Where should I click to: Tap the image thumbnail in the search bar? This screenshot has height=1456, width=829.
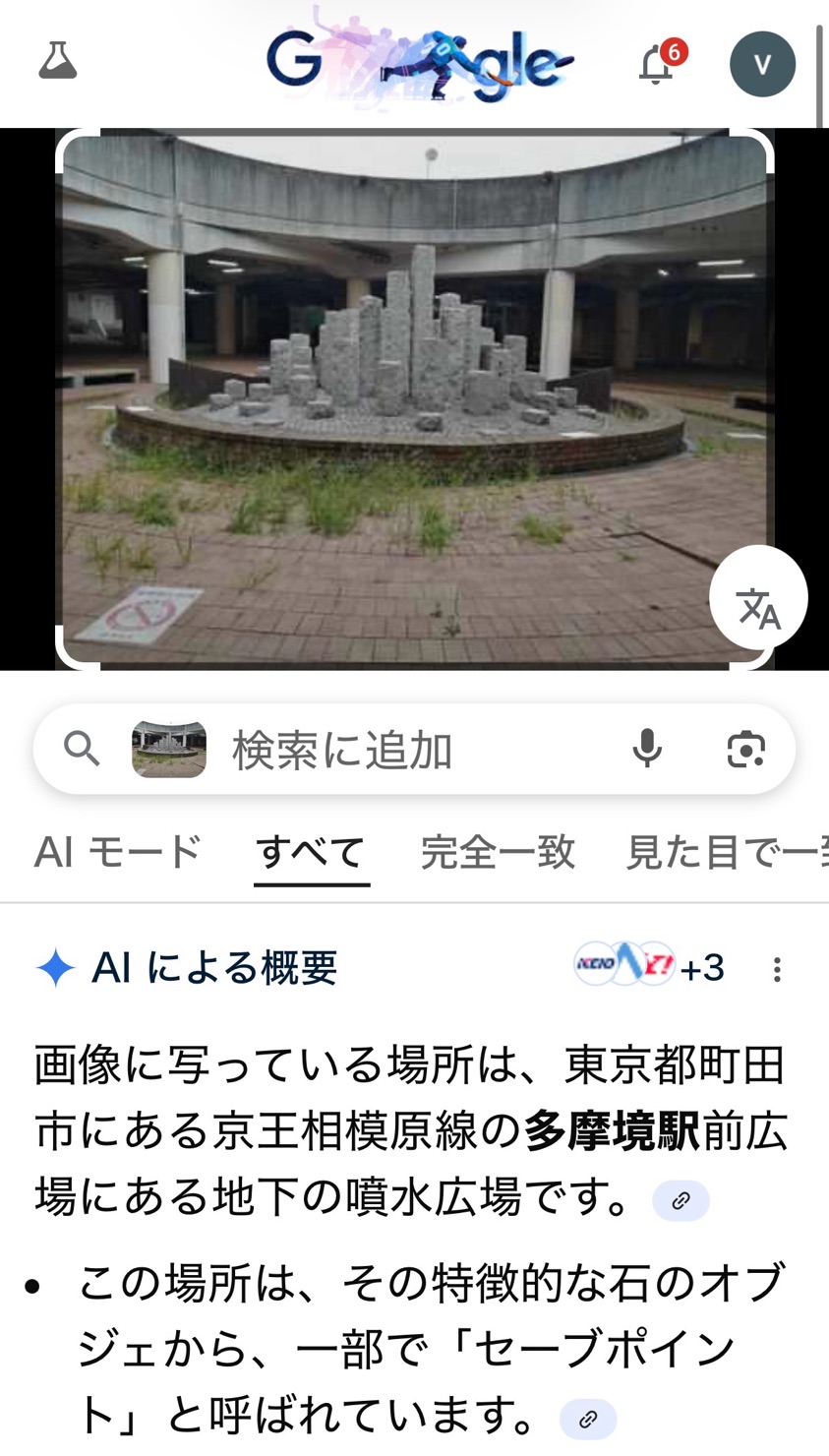tap(169, 750)
